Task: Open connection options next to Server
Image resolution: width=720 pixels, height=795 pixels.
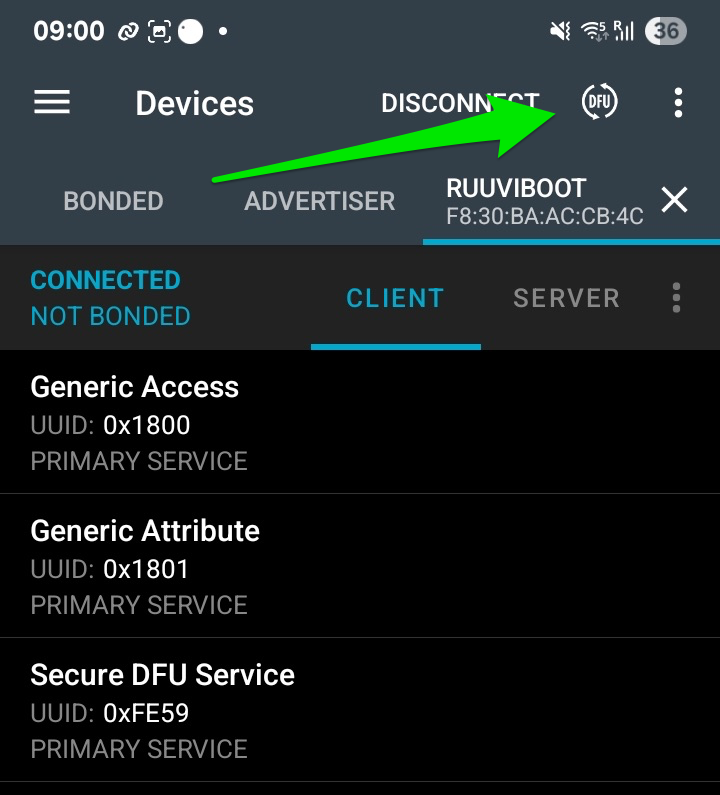Action: [x=677, y=298]
